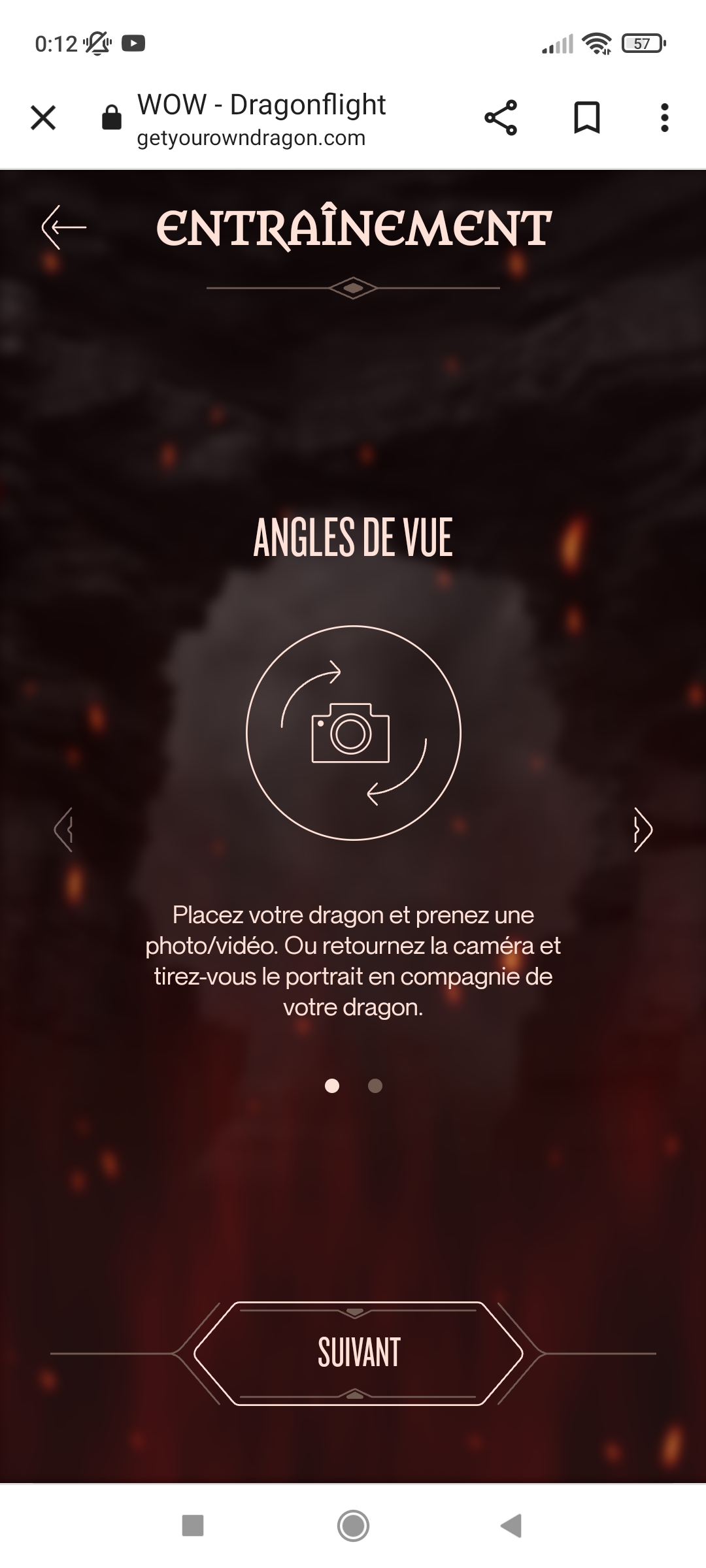The height and width of the screenshot is (1568, 706).
Task: Open the browser overflow menu
Action: click(664, 118)
